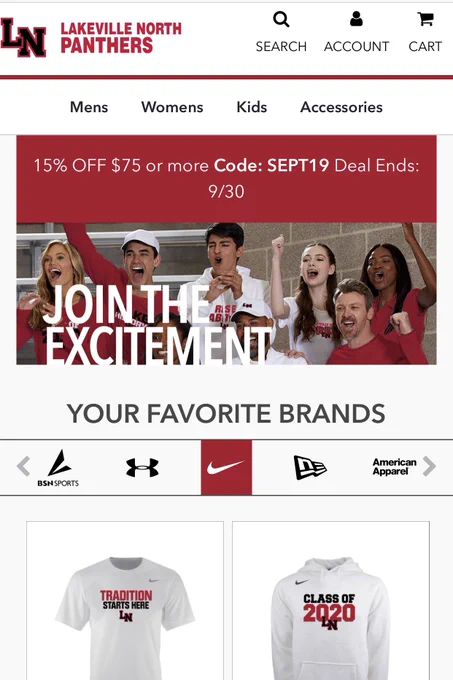Pick the New Era brand
The image size is (453, 680).
tap(310, 468)
